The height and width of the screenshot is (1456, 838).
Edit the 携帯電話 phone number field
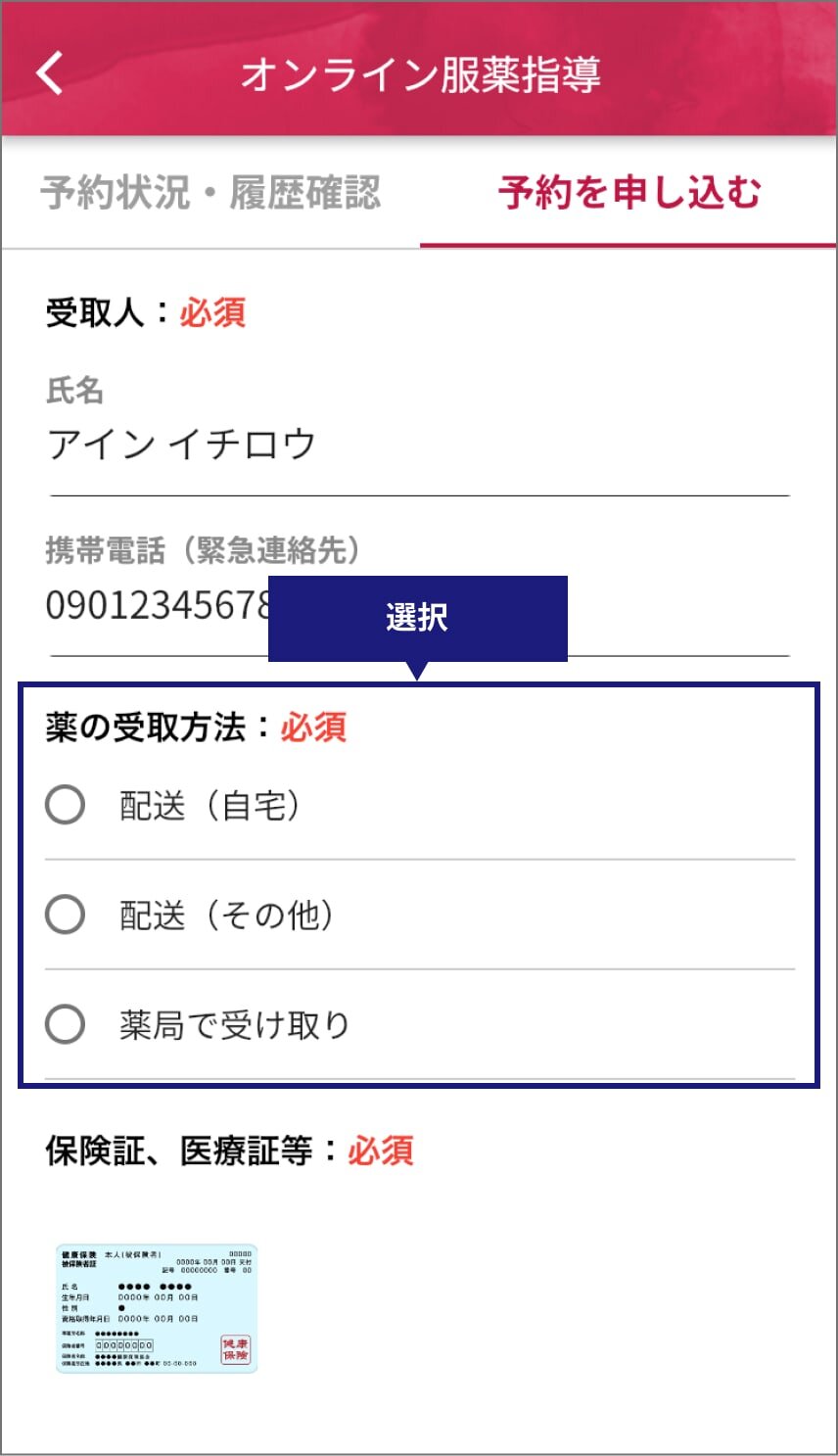419,605
